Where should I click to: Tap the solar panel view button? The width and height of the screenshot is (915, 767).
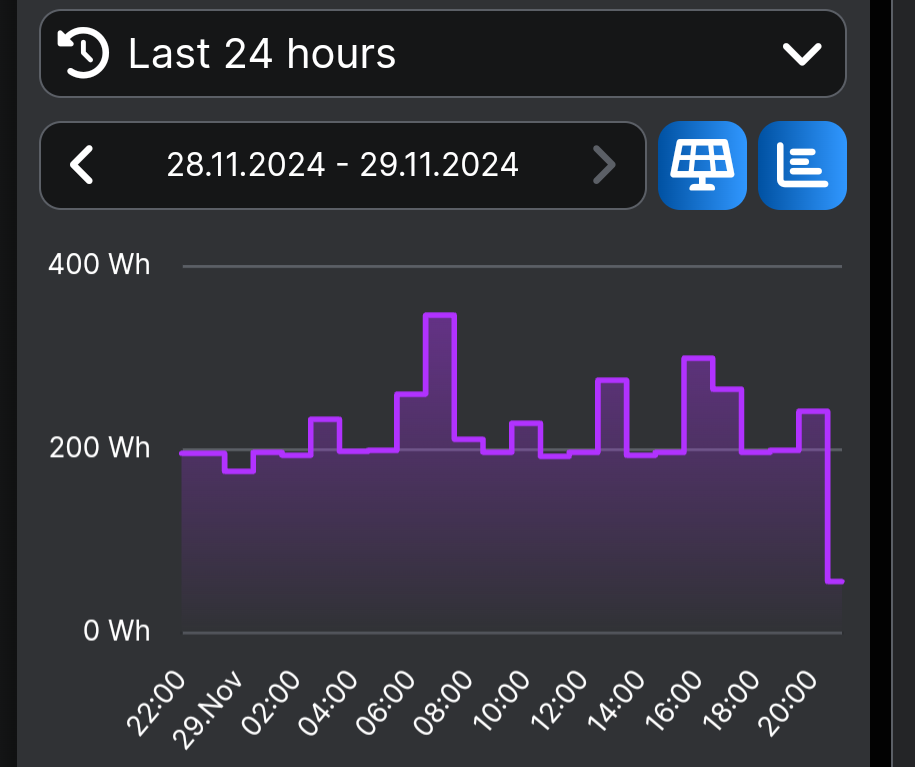pos(702,165)
